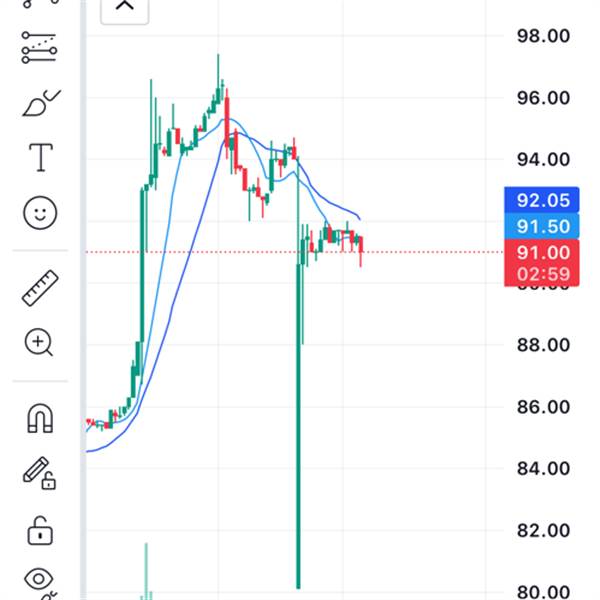The image size is (600, 600).
Task: Tap the zoom in magnifier
Action: pyautogui.click(x=40, y=343)
